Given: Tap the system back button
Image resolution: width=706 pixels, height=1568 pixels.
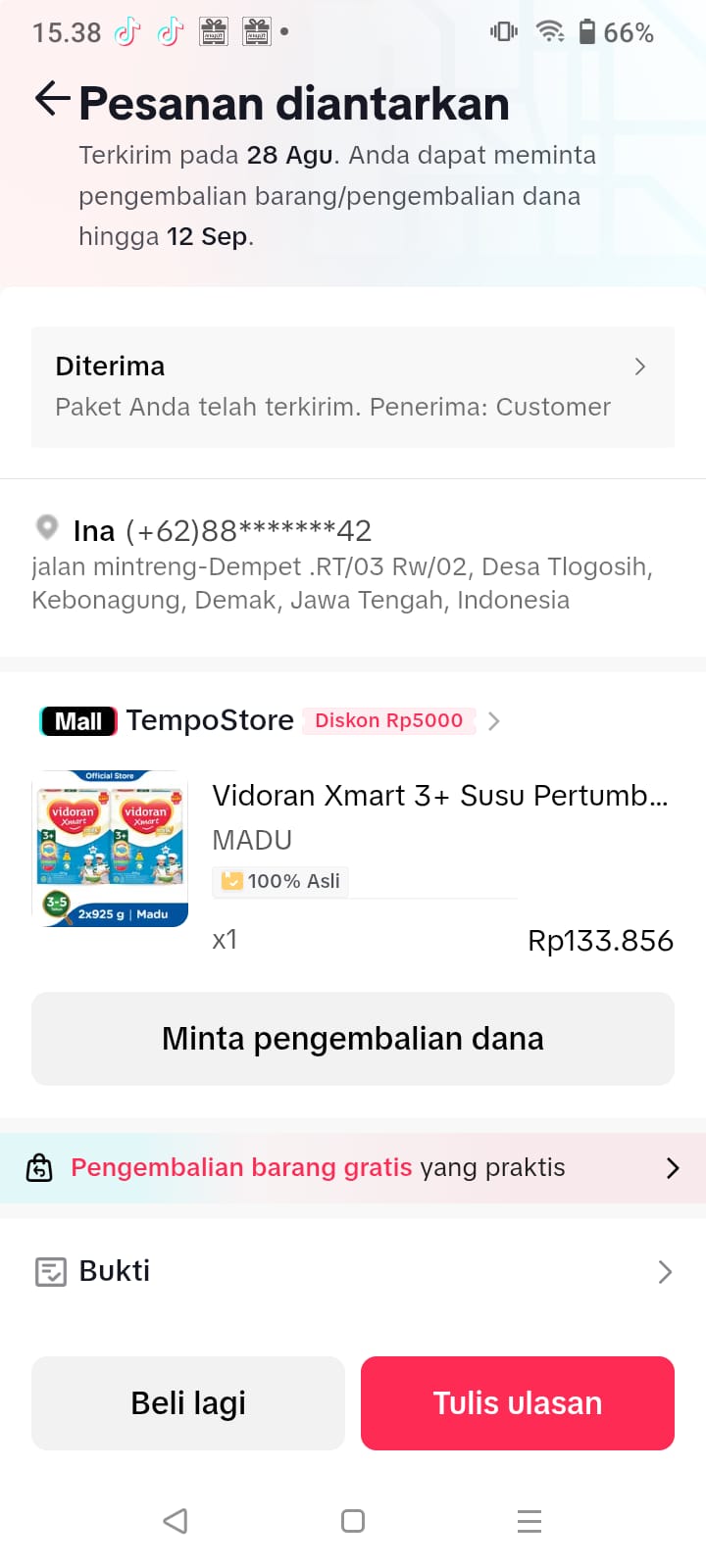Looking at the screenshot, I should (x=176, y=1521).
